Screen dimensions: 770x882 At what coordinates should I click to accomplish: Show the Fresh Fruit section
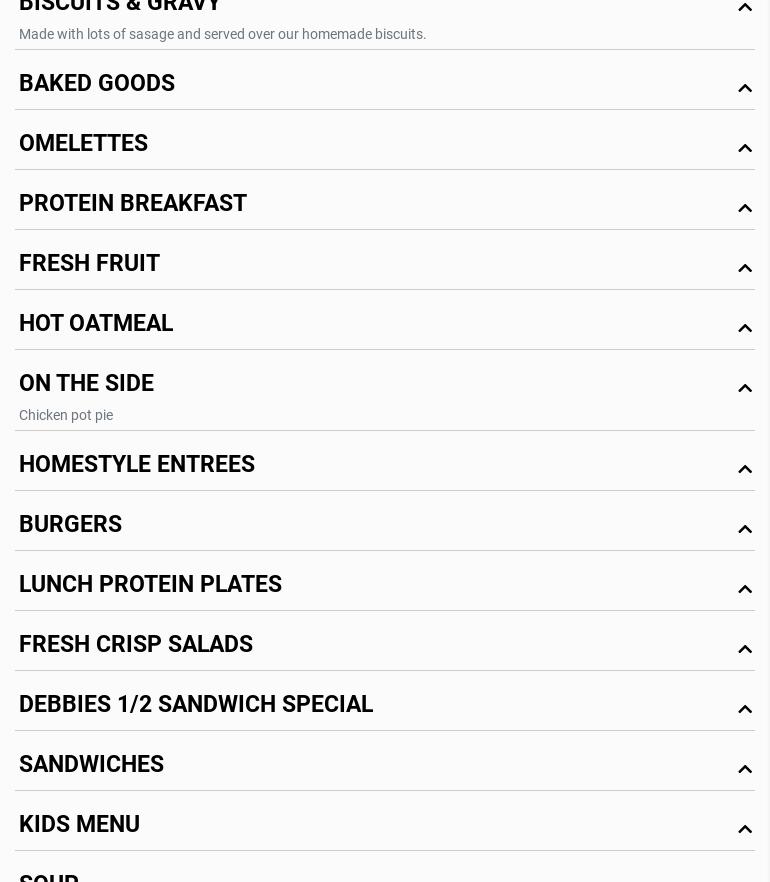(90, 264)
